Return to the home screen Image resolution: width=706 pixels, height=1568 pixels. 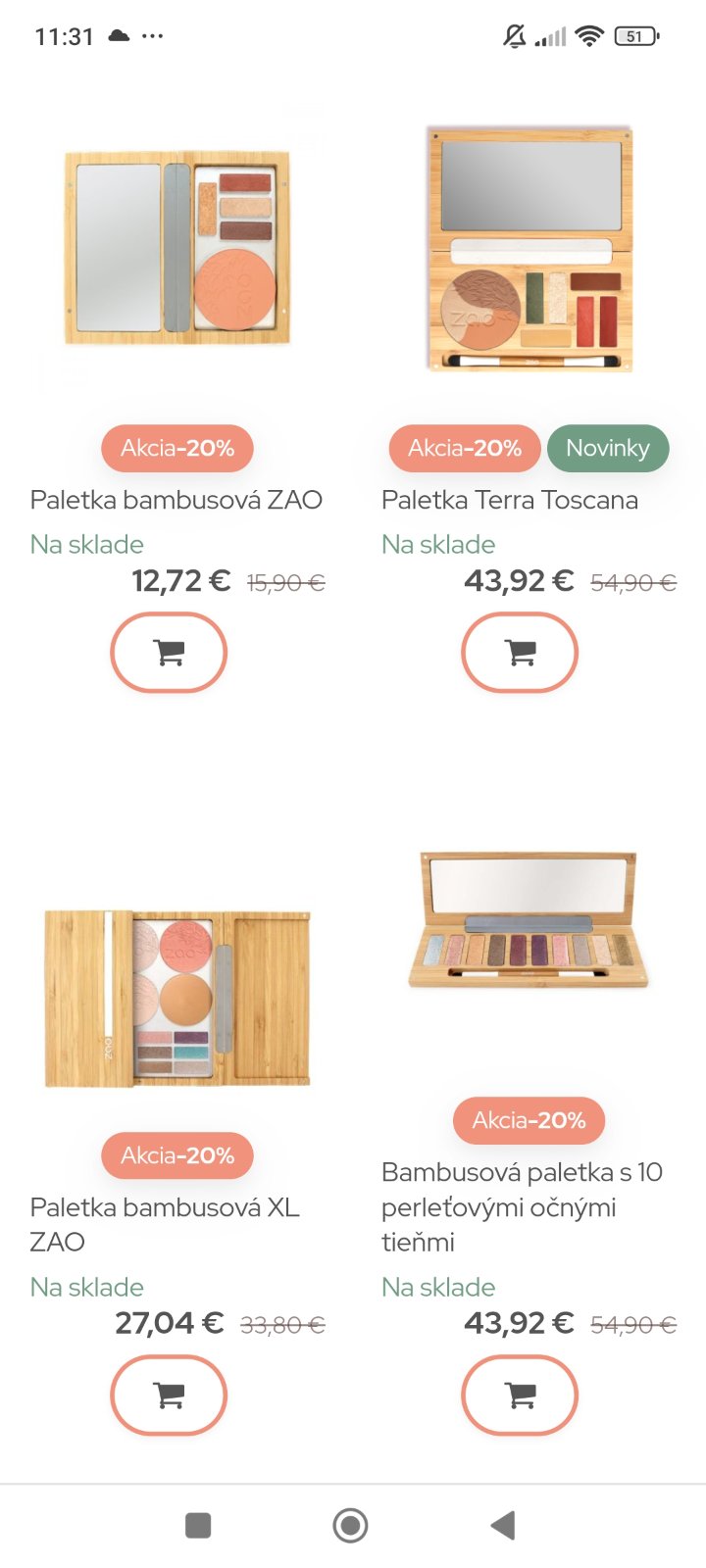tap(350, 1525)
